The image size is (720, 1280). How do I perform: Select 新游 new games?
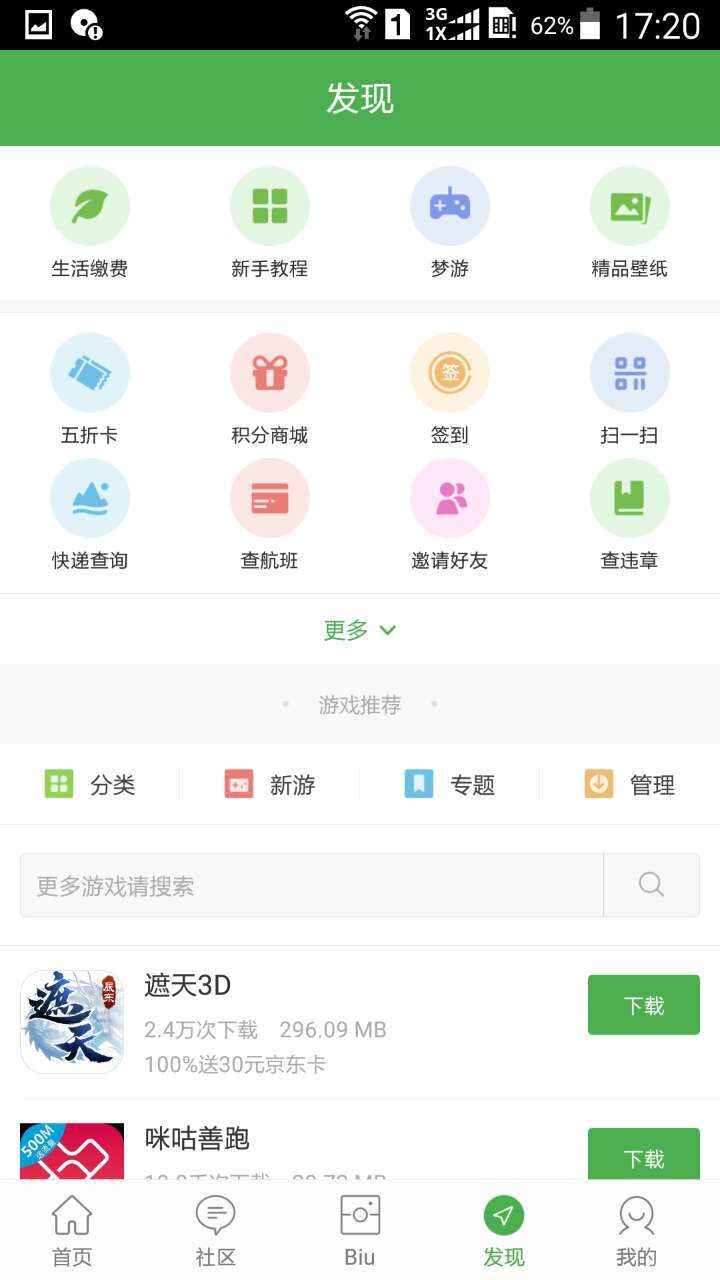pos(270,785)
